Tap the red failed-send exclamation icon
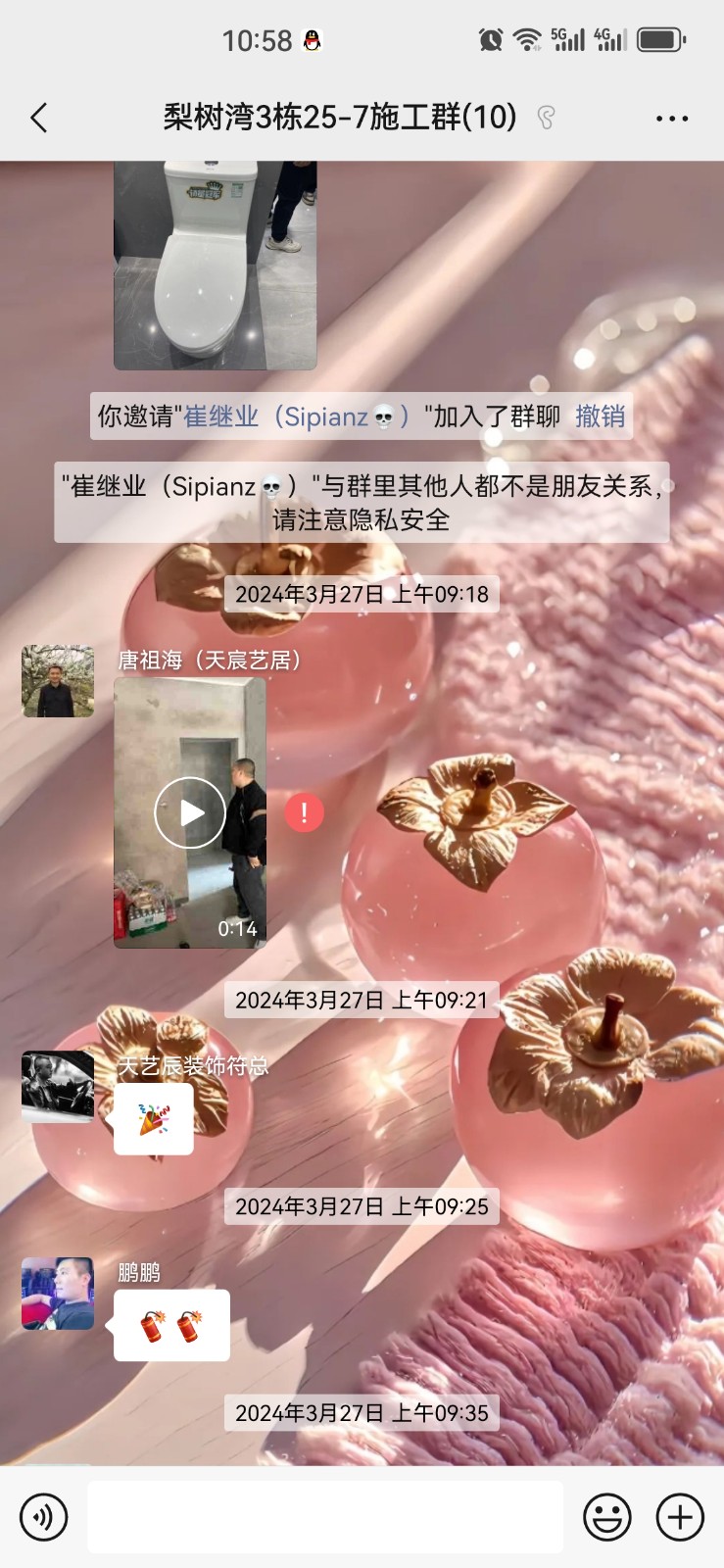This screenshot has height=1568, width=724. [304, 812]
